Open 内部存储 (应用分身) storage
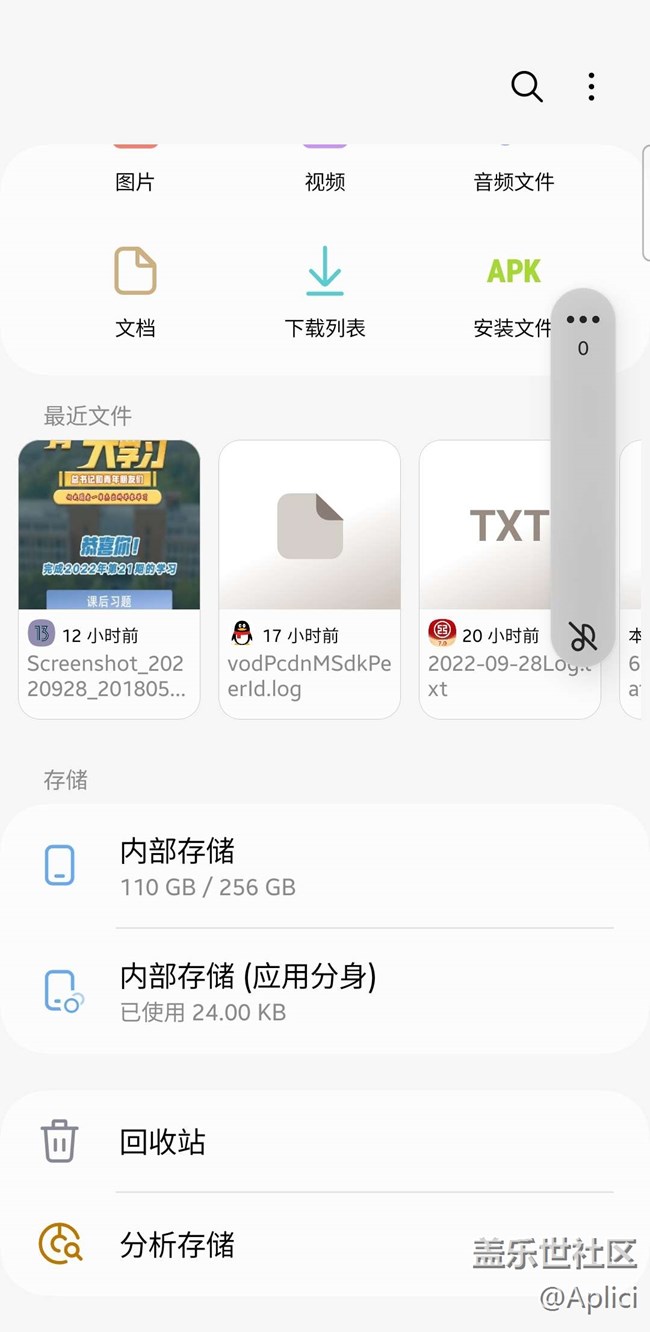 coord(325,991)
